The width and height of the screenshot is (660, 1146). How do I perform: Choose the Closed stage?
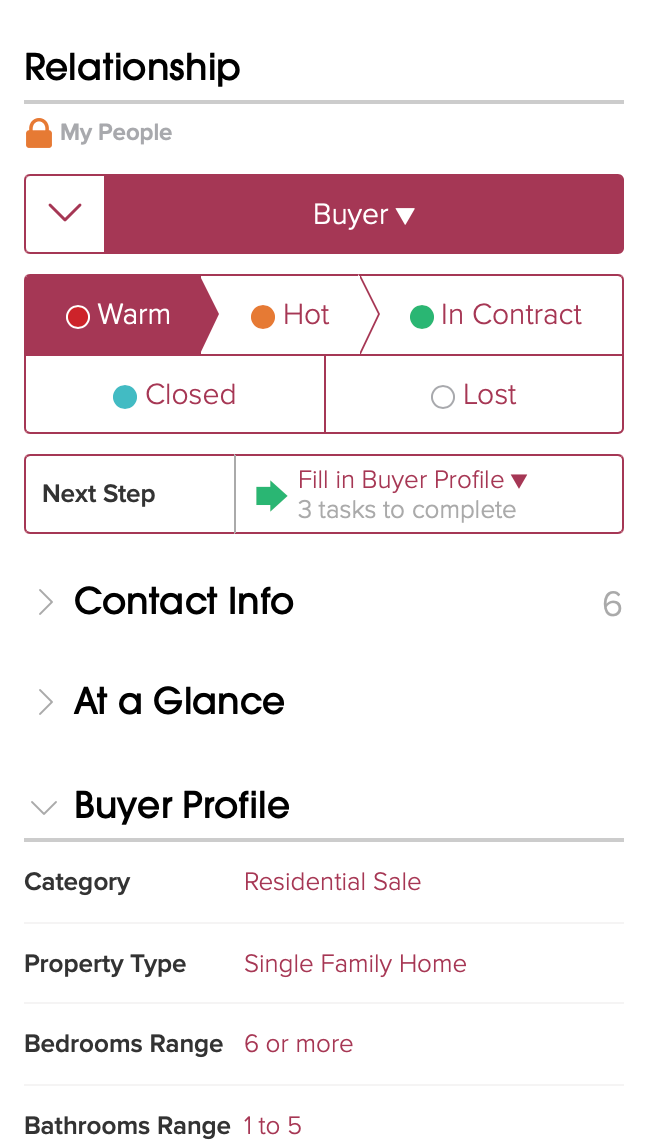175,395
